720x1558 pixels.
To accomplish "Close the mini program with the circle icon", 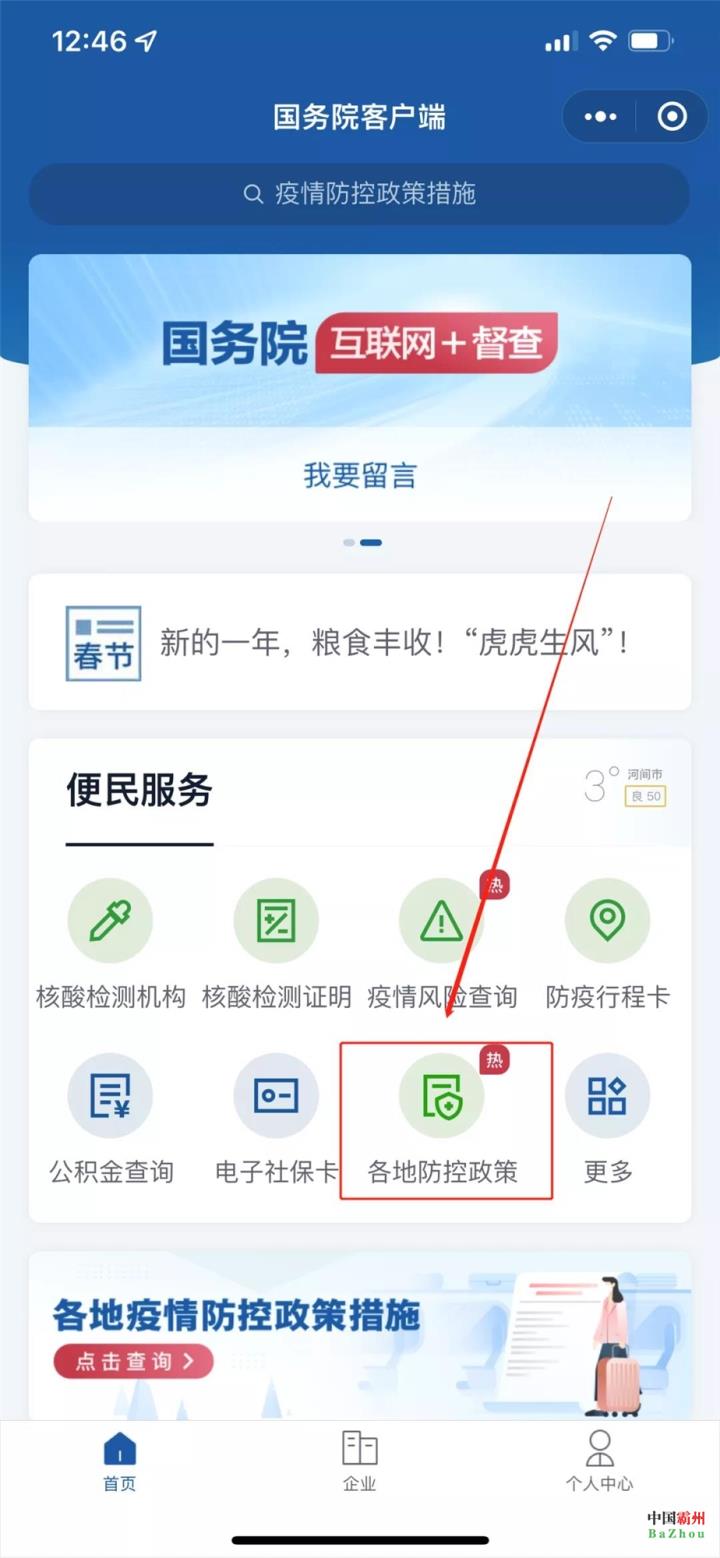I will click(x=672, y=117).
